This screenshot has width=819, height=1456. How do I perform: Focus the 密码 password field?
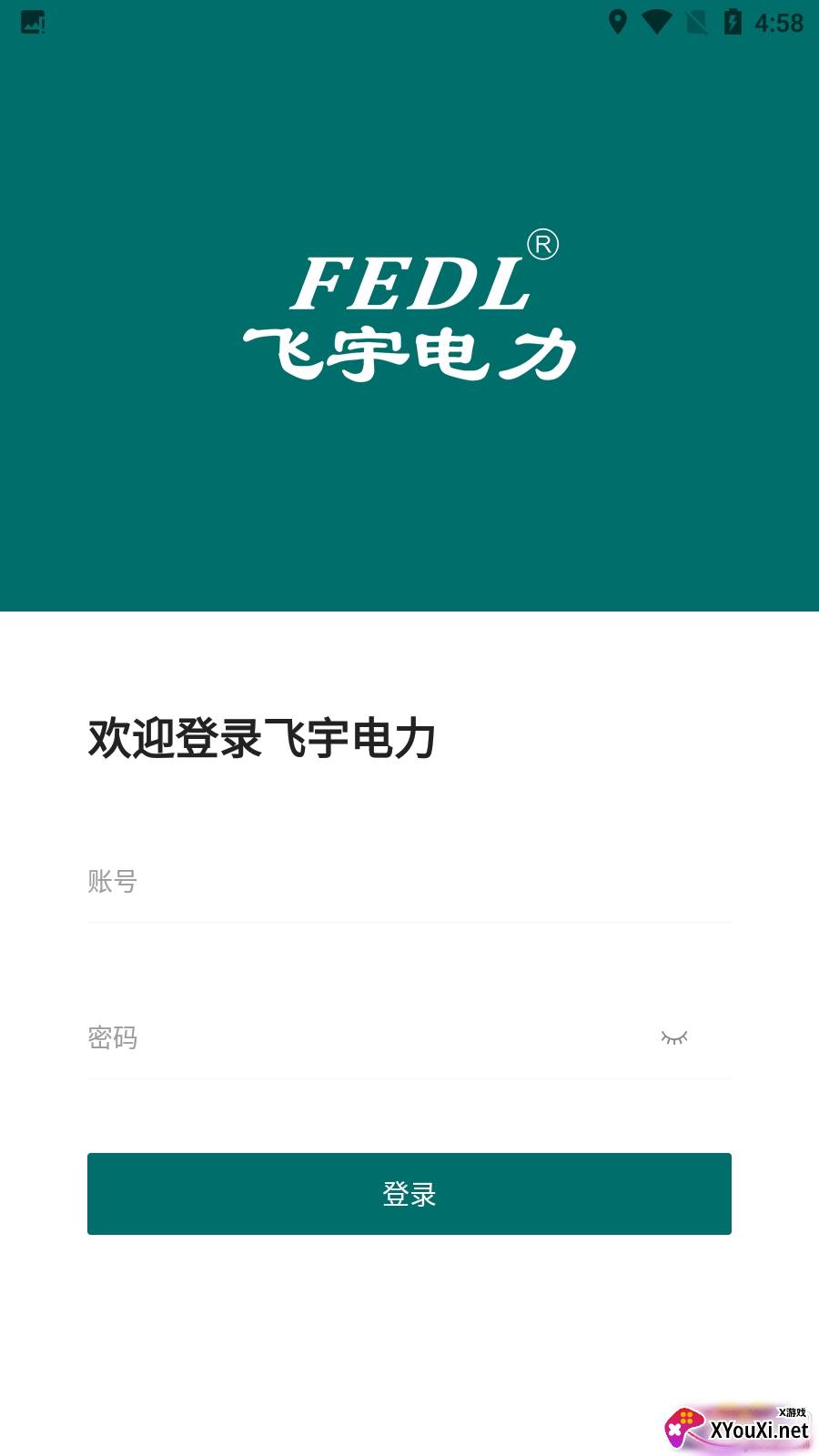tap(364, 1037)
